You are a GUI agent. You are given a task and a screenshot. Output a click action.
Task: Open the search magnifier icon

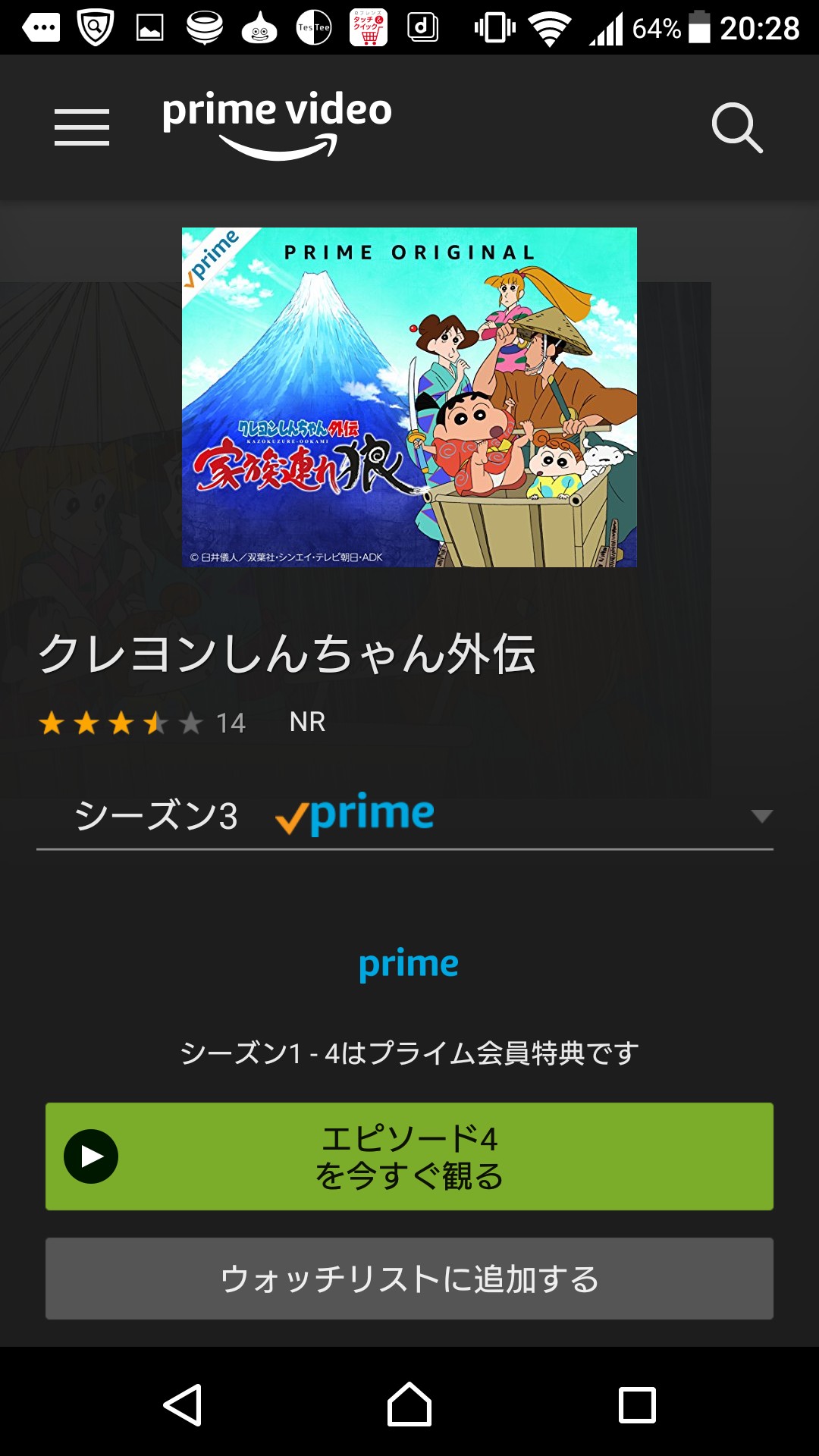point(737,127)
